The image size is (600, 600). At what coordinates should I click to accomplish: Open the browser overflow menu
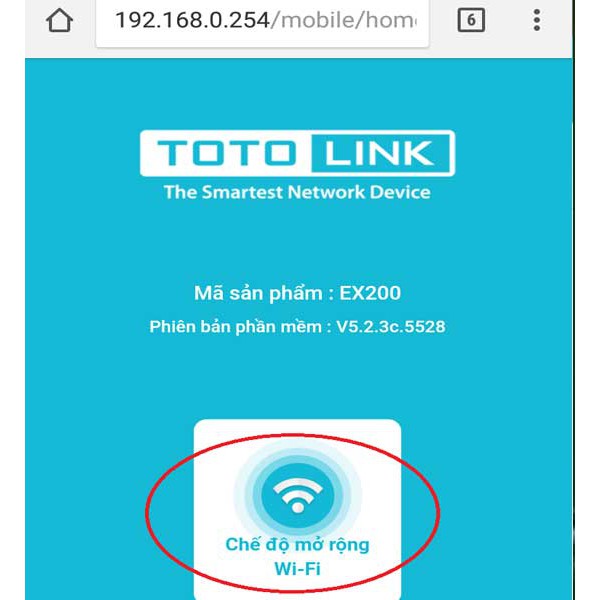click(537, 21)
